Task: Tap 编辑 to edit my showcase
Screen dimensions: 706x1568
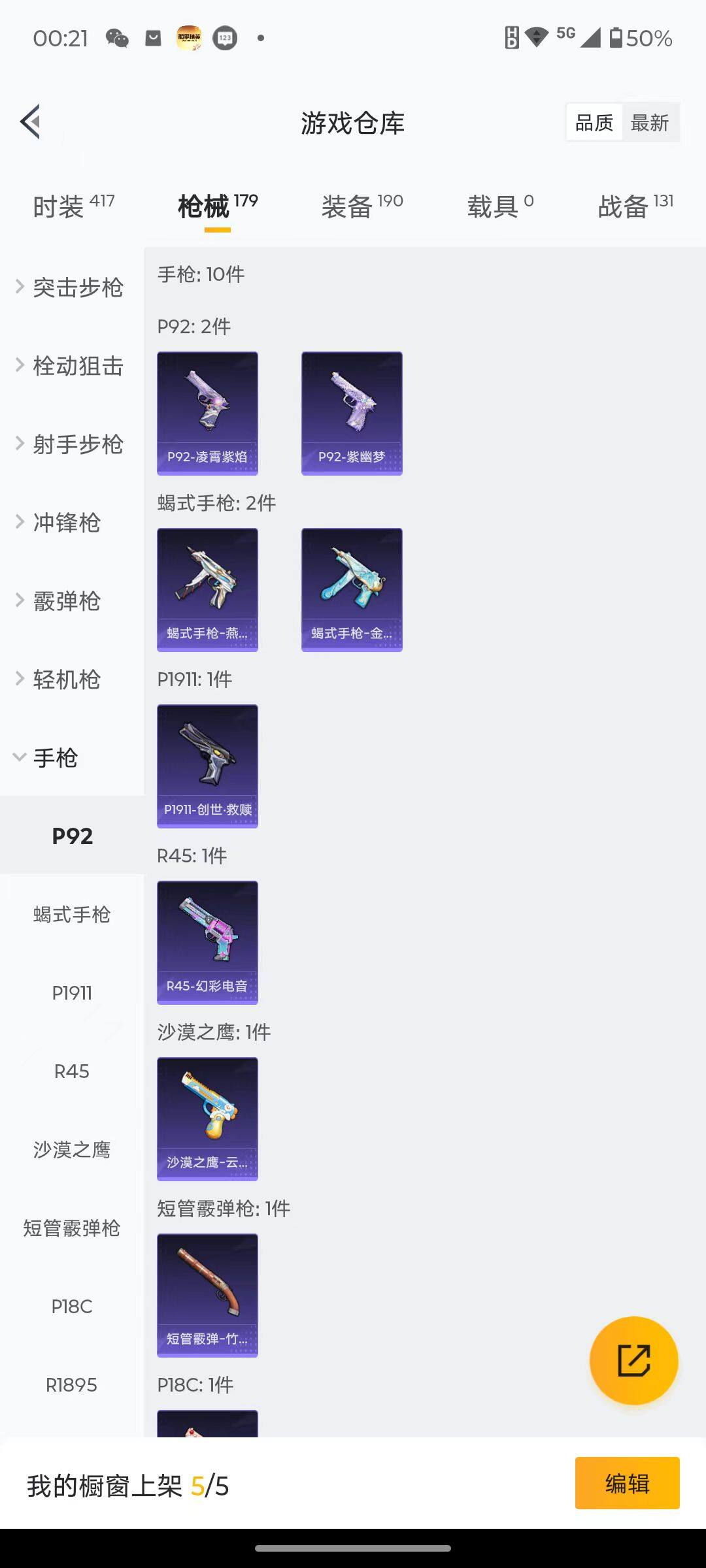Action: [x=627, y=1483]
